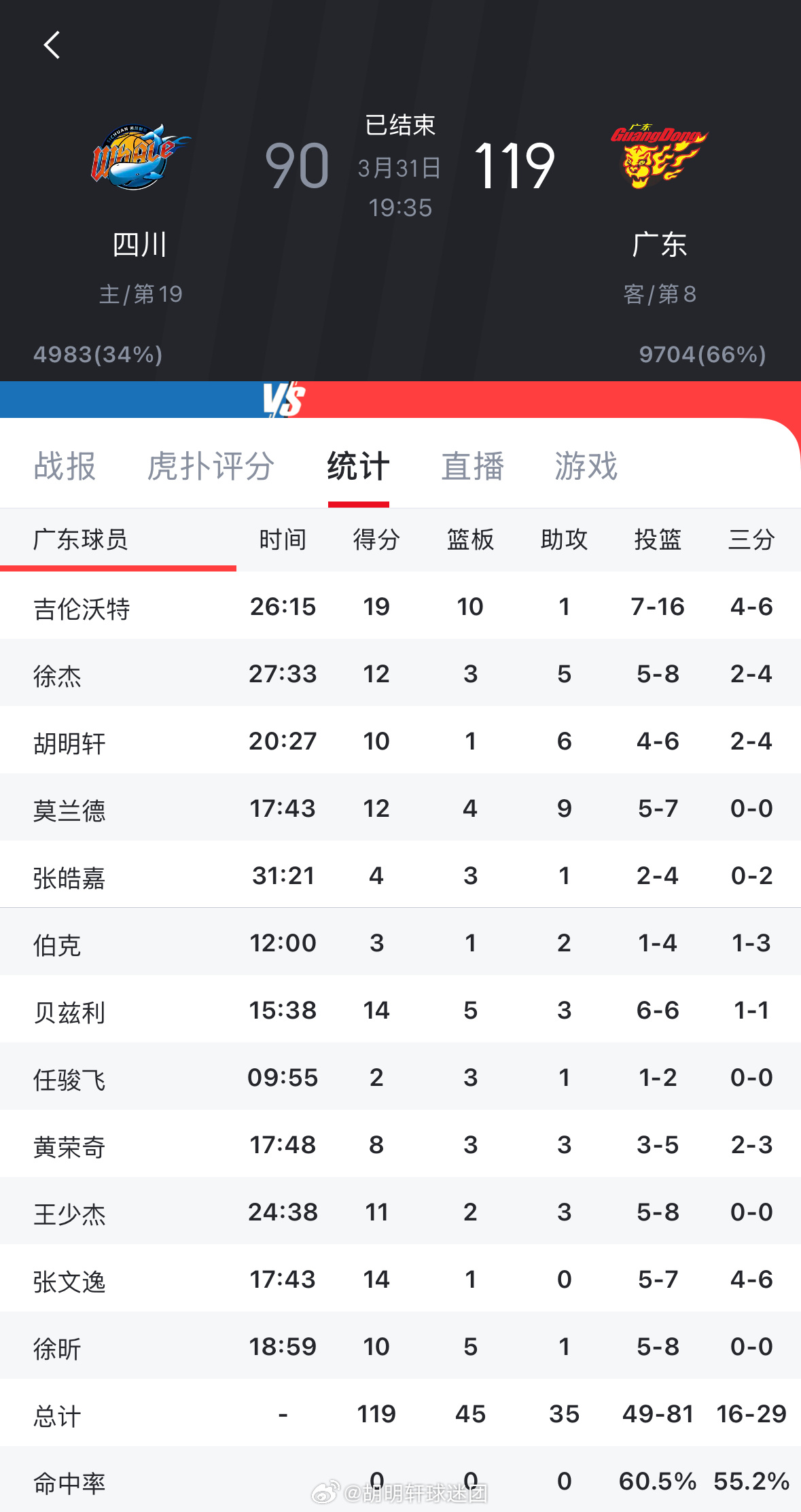801x1512 pixels.
Task: Open player 吉伦沃特's row
Action: [x=400, y=605]
